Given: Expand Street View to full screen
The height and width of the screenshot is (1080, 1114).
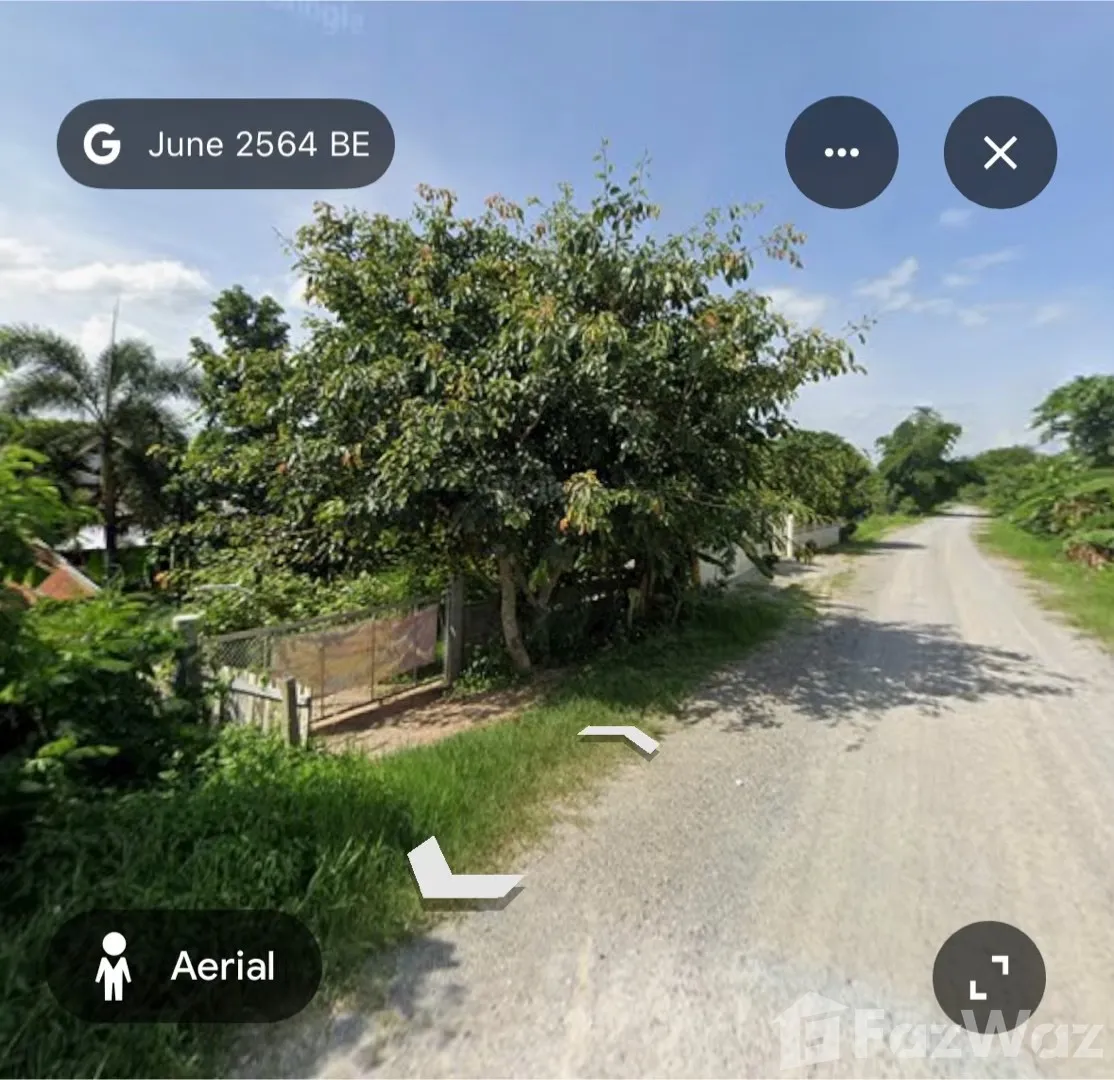Looking at the screenshot, I should point(989,976).
